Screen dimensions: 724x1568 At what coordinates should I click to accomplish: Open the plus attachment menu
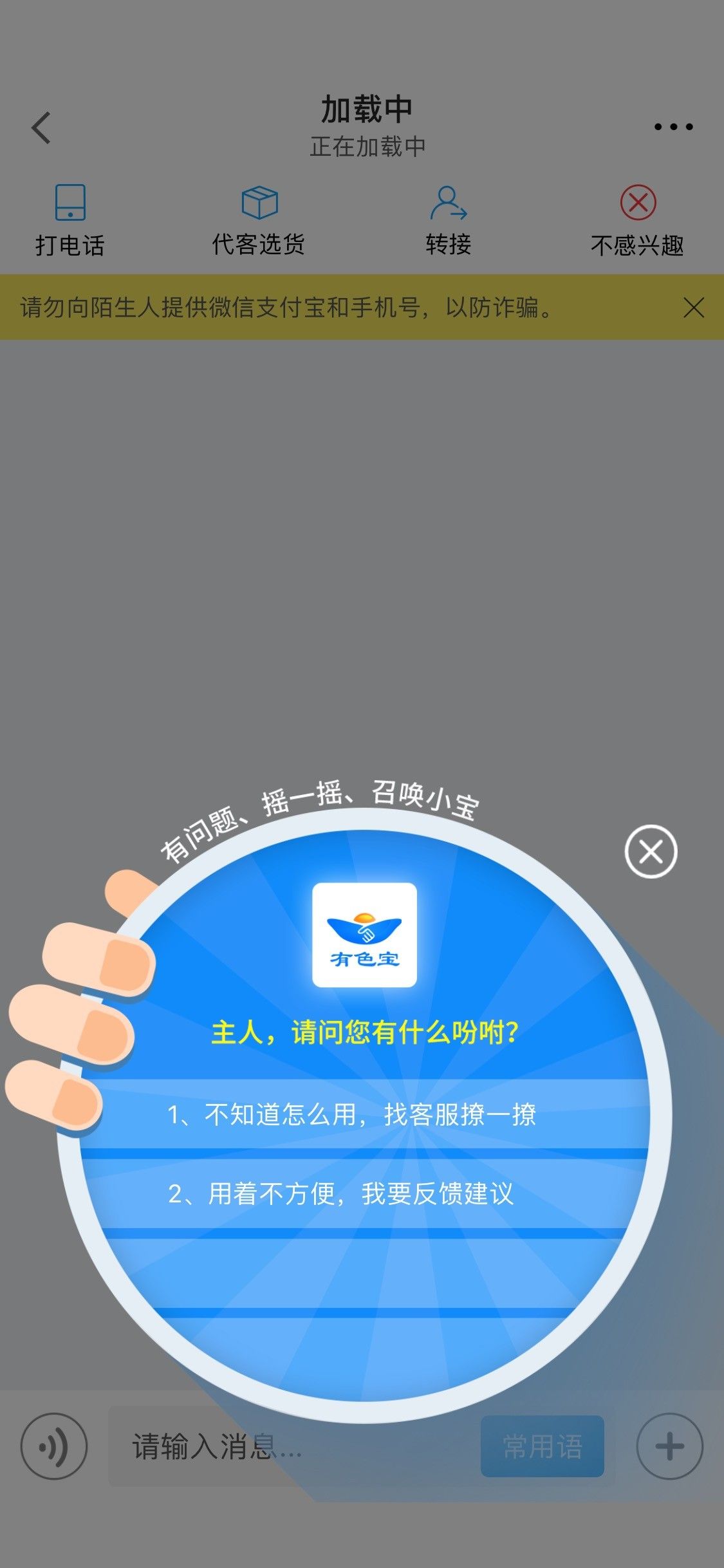coord(669,1447)
